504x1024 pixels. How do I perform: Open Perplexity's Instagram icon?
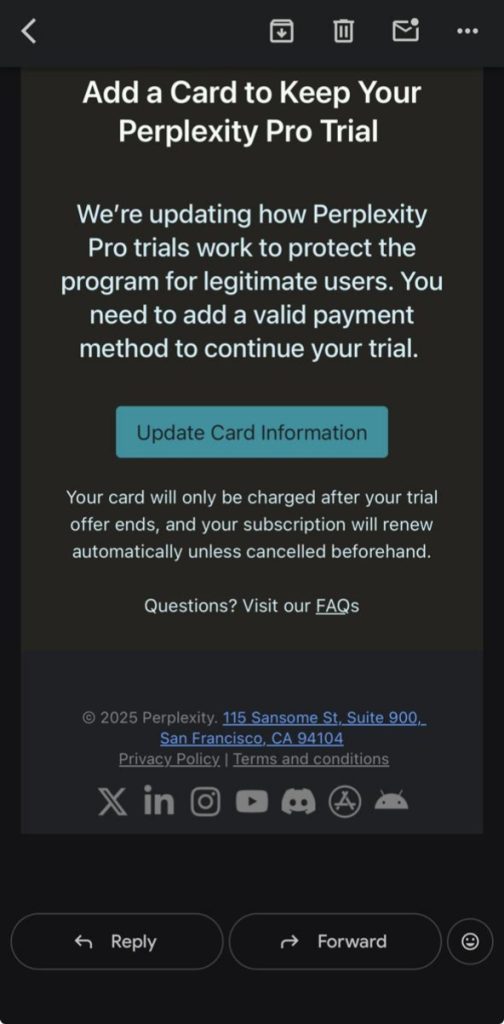tap(206, 802)
